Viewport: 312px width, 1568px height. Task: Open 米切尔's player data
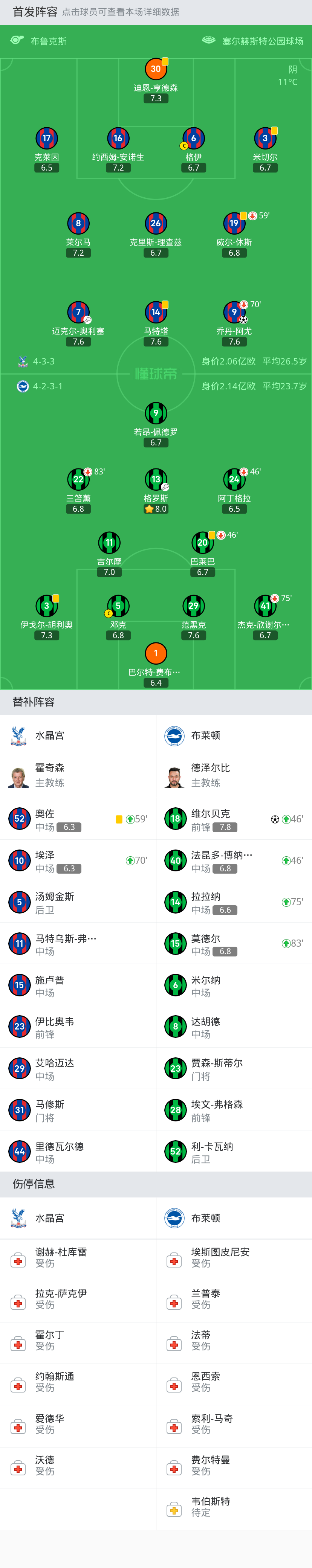pos(265,139)
